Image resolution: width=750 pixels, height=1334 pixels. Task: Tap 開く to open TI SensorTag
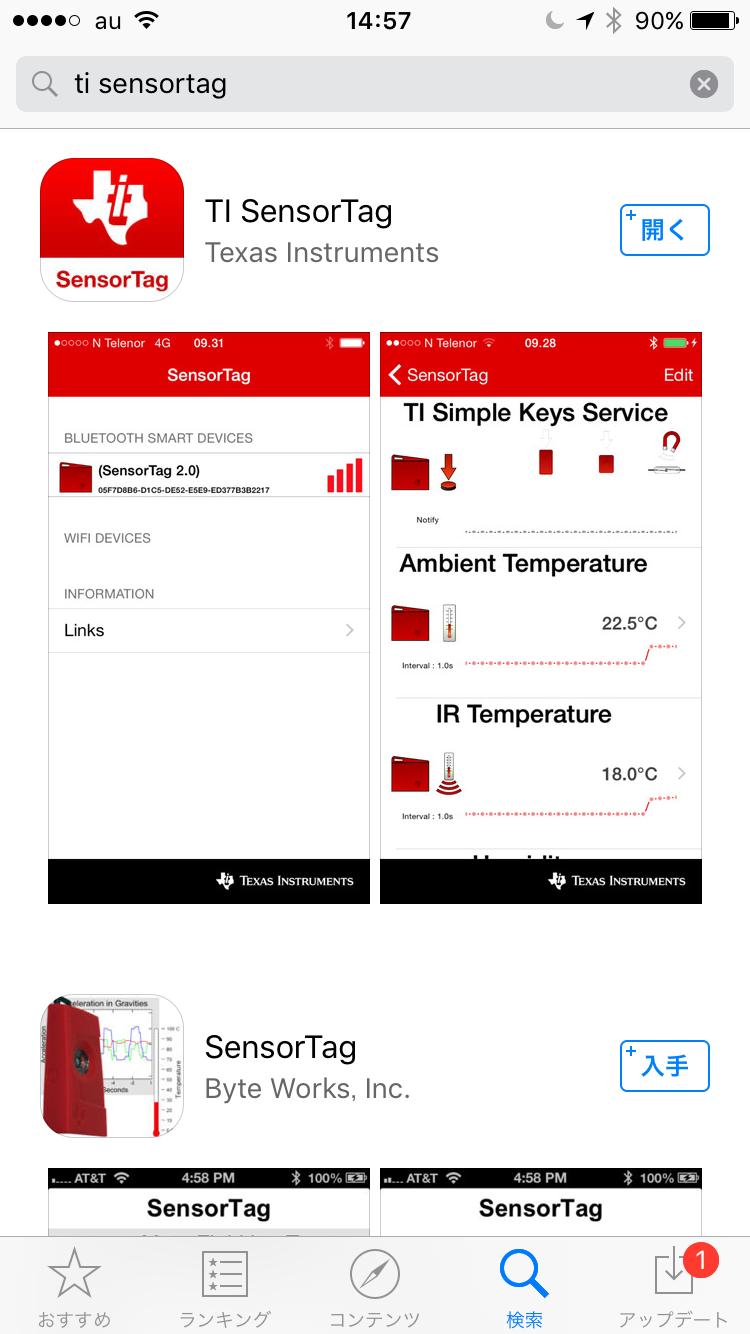click(x=664, y=230)
